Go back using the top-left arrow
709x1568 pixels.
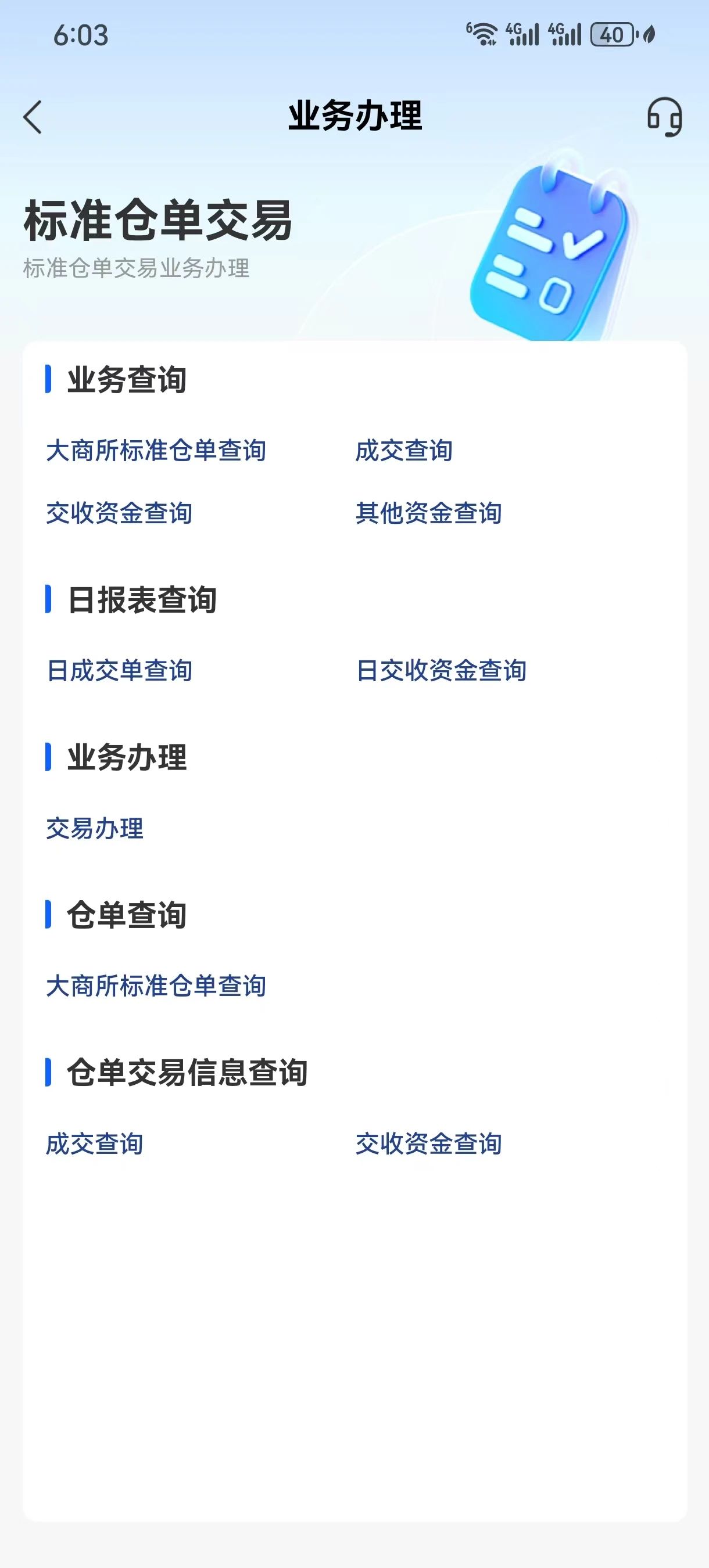(33, 117)
